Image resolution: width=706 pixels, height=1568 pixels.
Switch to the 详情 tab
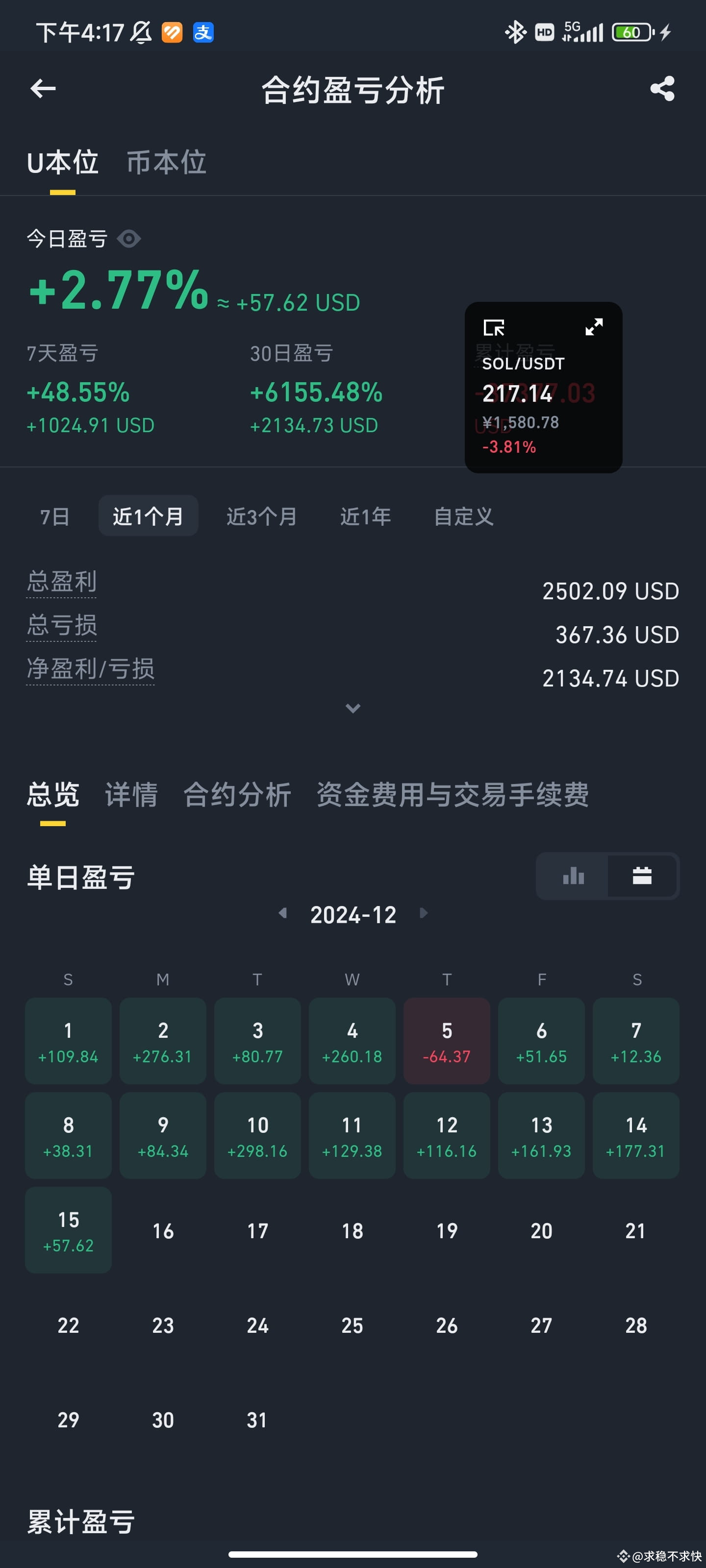131,795
